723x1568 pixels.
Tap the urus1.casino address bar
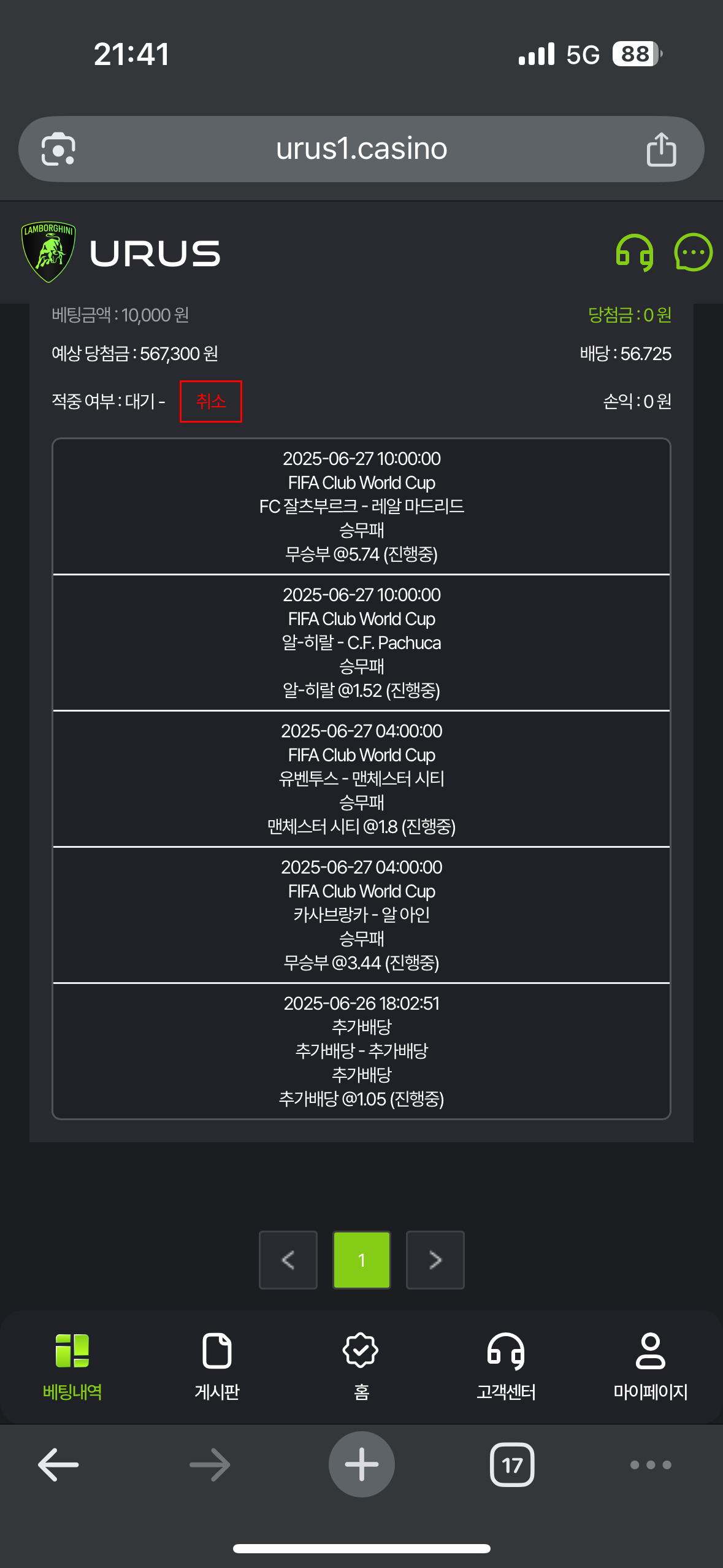point(361,148)
